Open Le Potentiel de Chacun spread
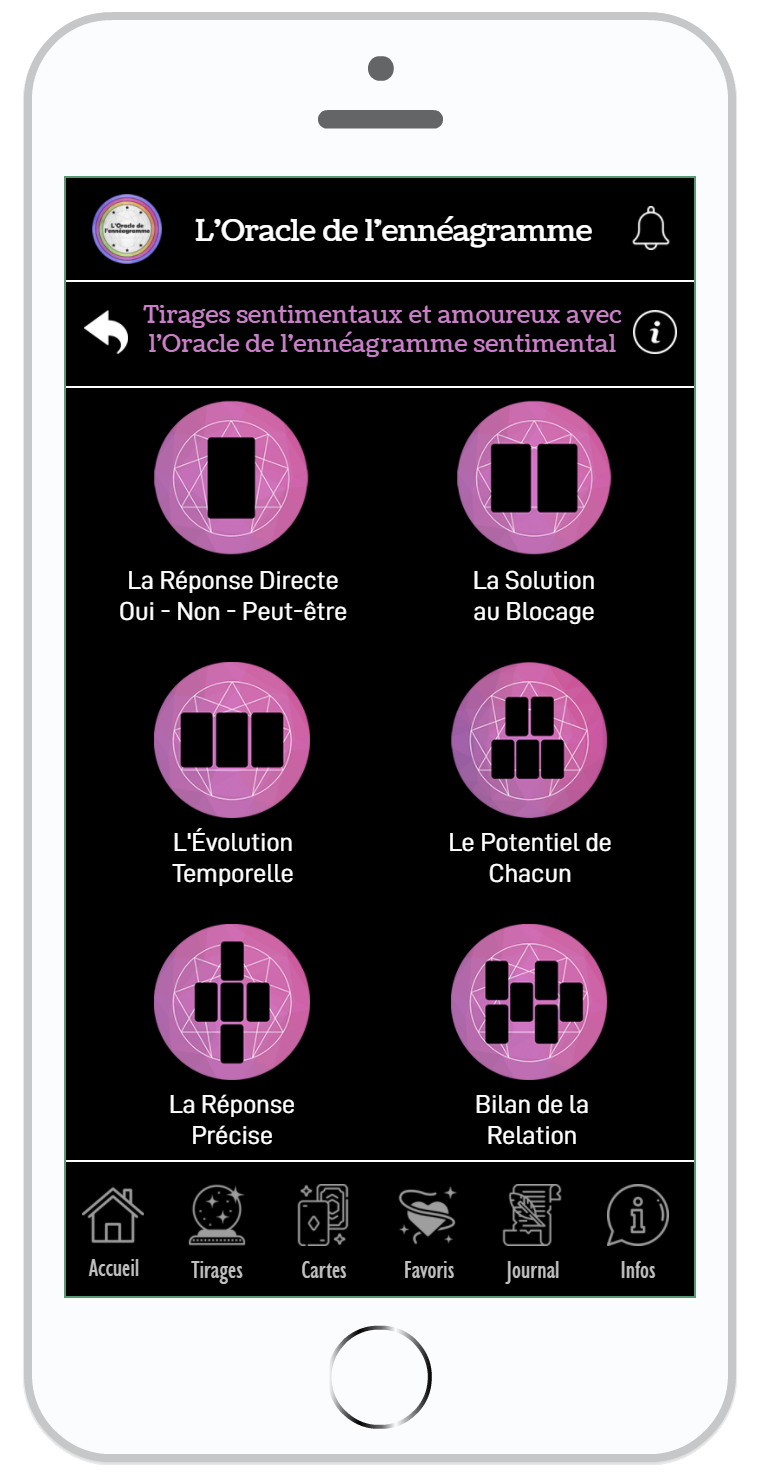This screenshot has width=762, height=1480. 529,740
